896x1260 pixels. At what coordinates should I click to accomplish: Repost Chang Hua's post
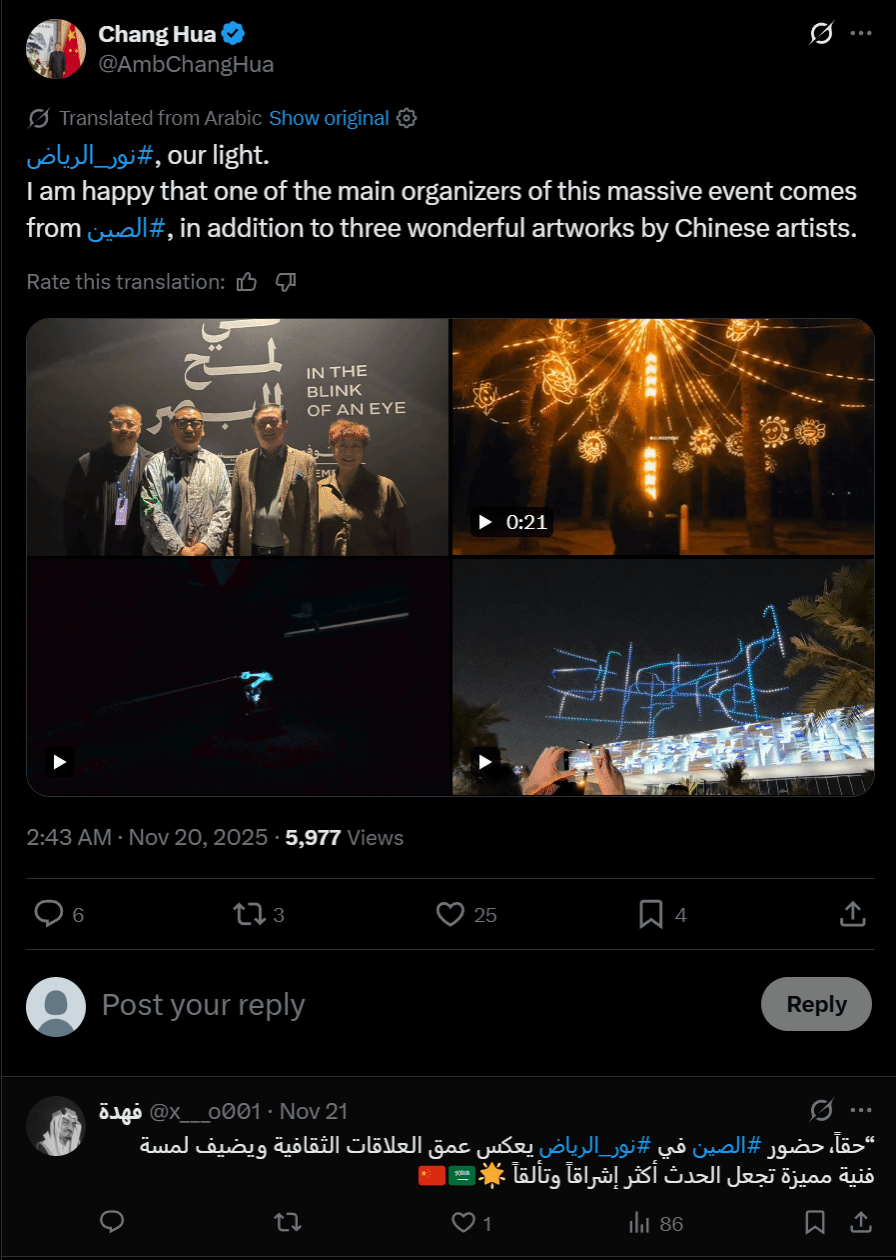click(x=246, y=914)
